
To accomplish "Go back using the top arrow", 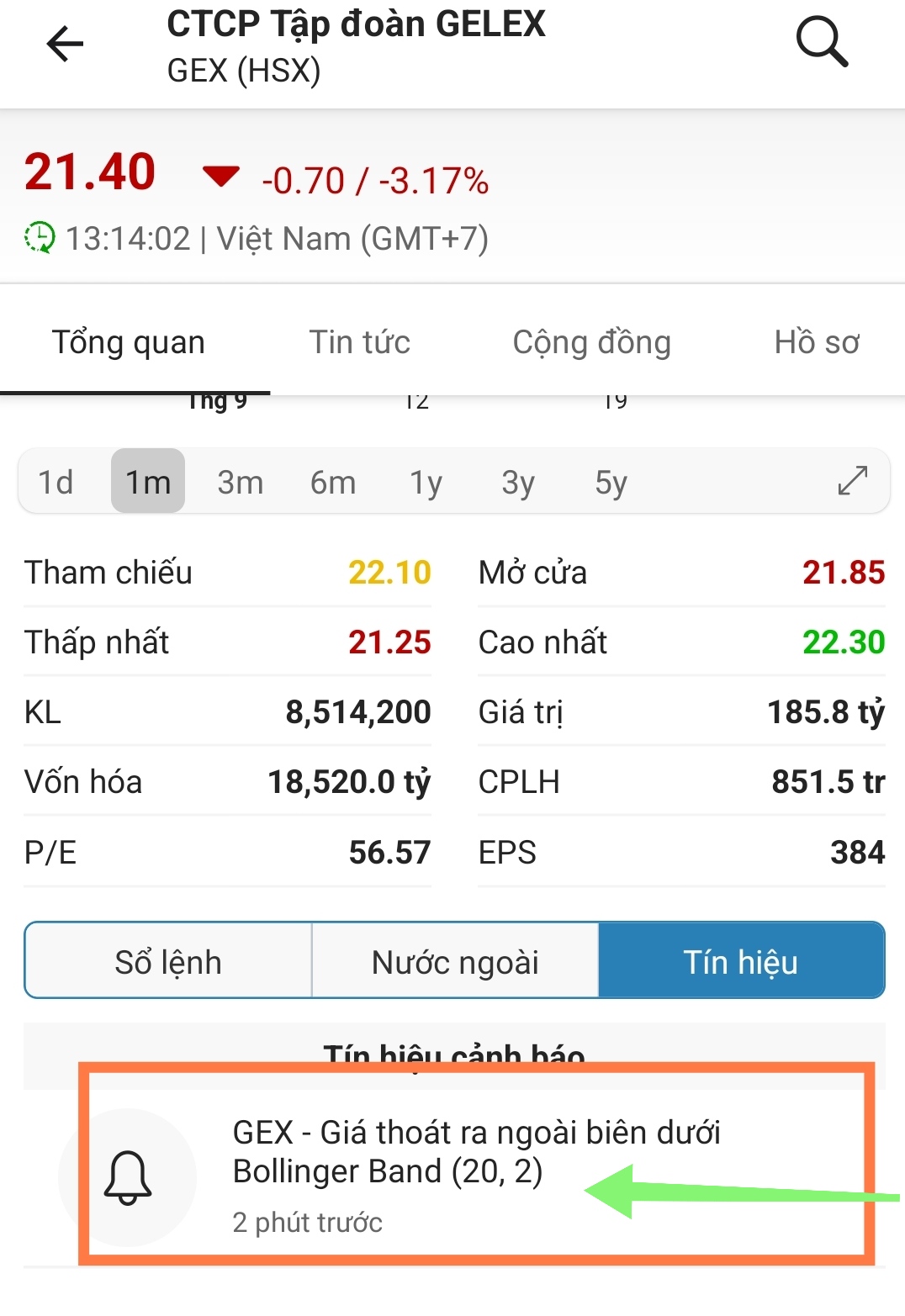I will pyautogui.click(x=65, y=44).
